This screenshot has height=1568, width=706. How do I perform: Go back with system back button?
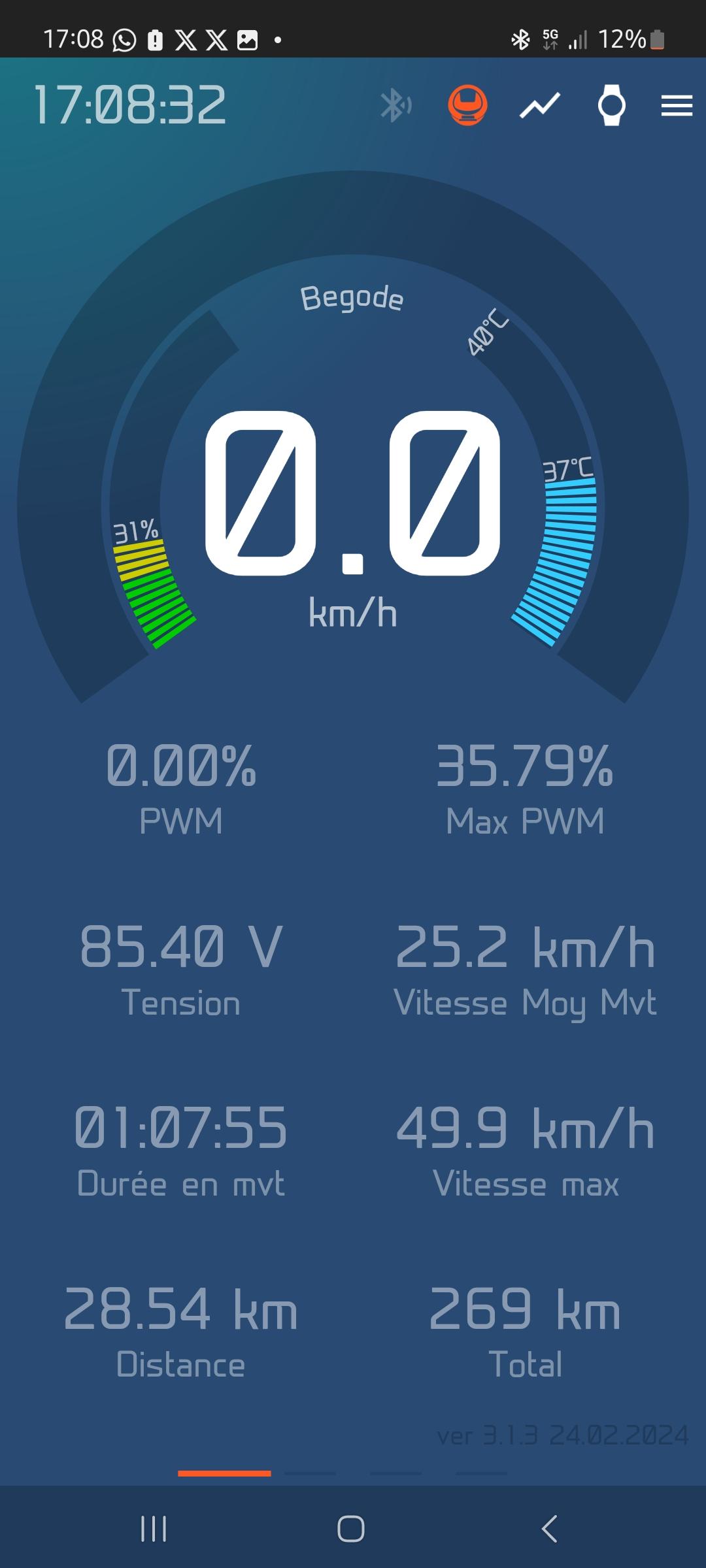(x=550, y=1529)
